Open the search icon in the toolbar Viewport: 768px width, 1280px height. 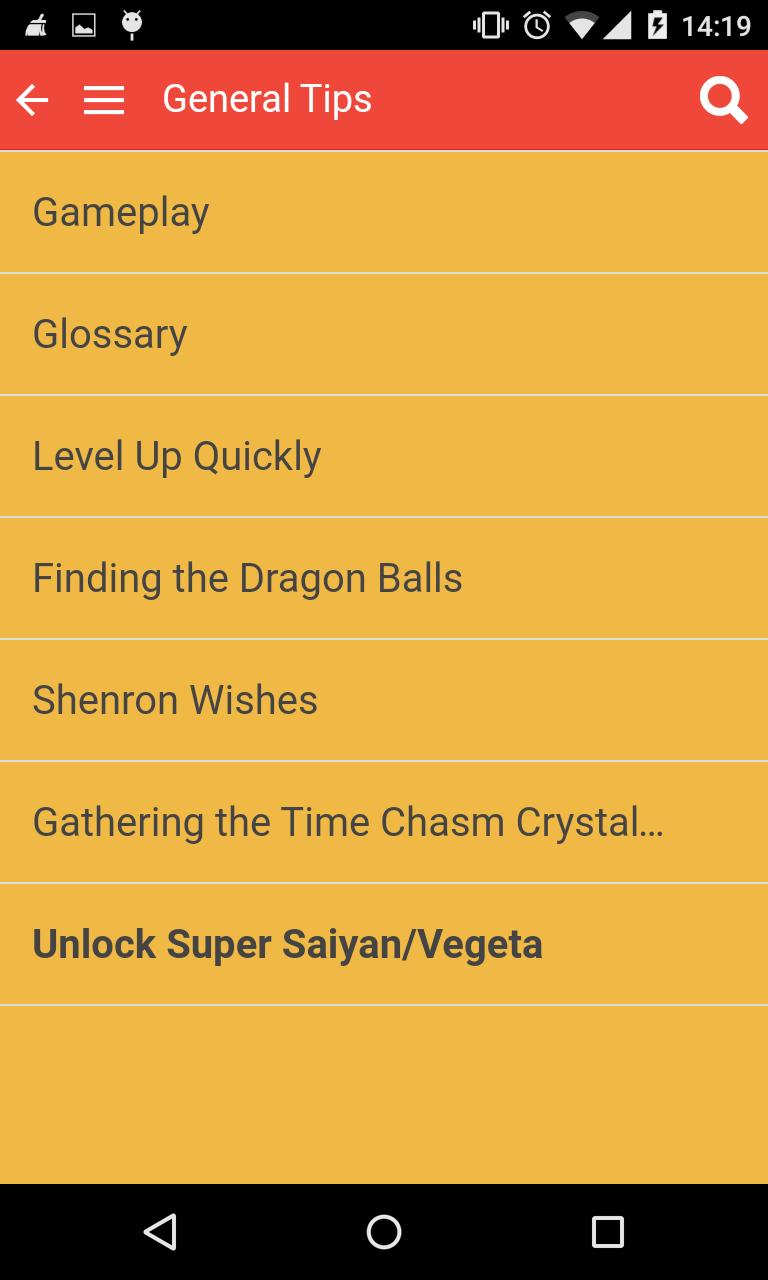[724, 98]
